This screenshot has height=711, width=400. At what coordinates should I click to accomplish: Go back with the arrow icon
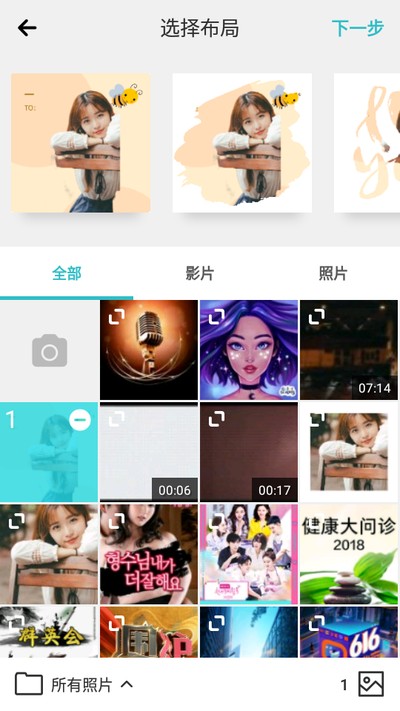(27, 28)
